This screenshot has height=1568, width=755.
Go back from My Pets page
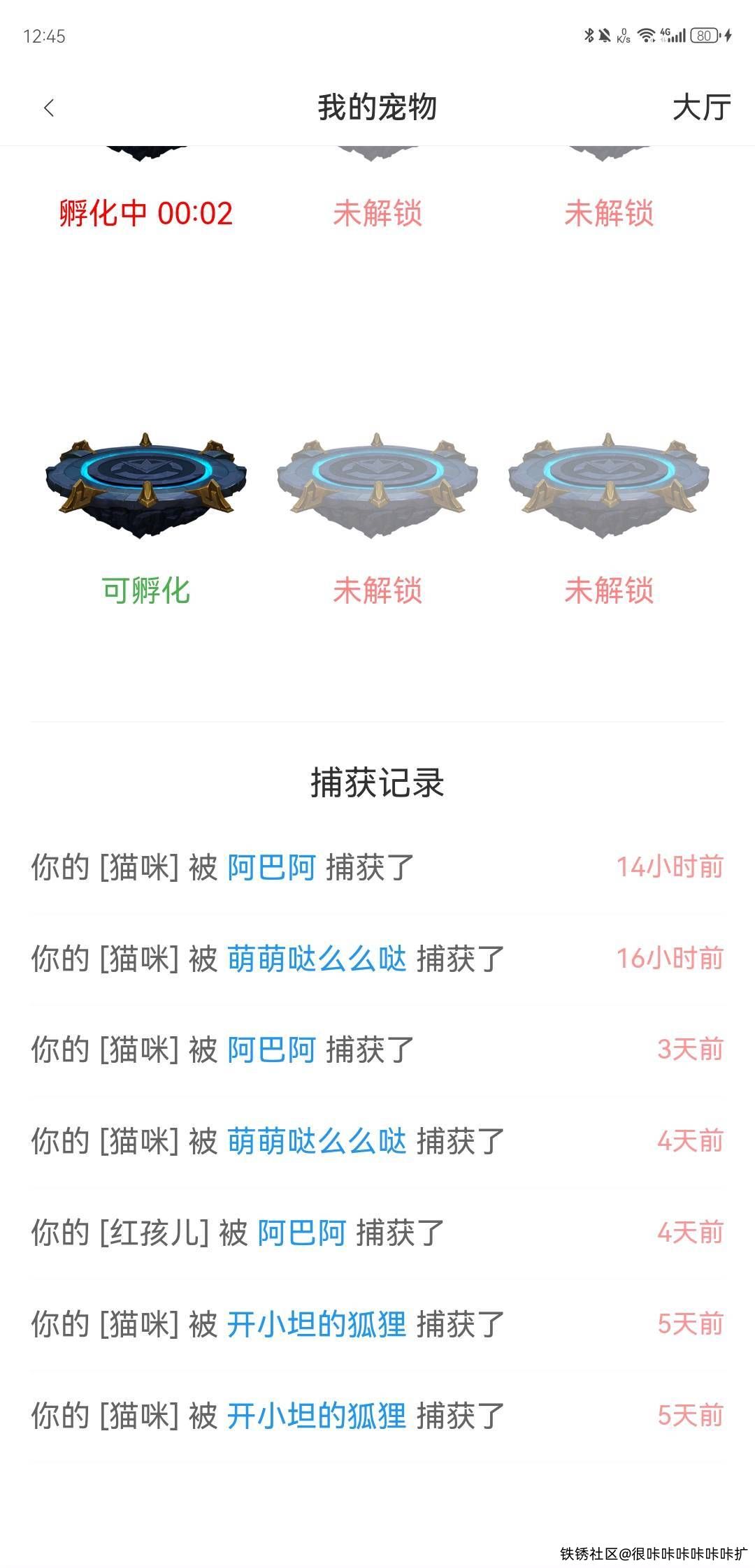(48, 108)
